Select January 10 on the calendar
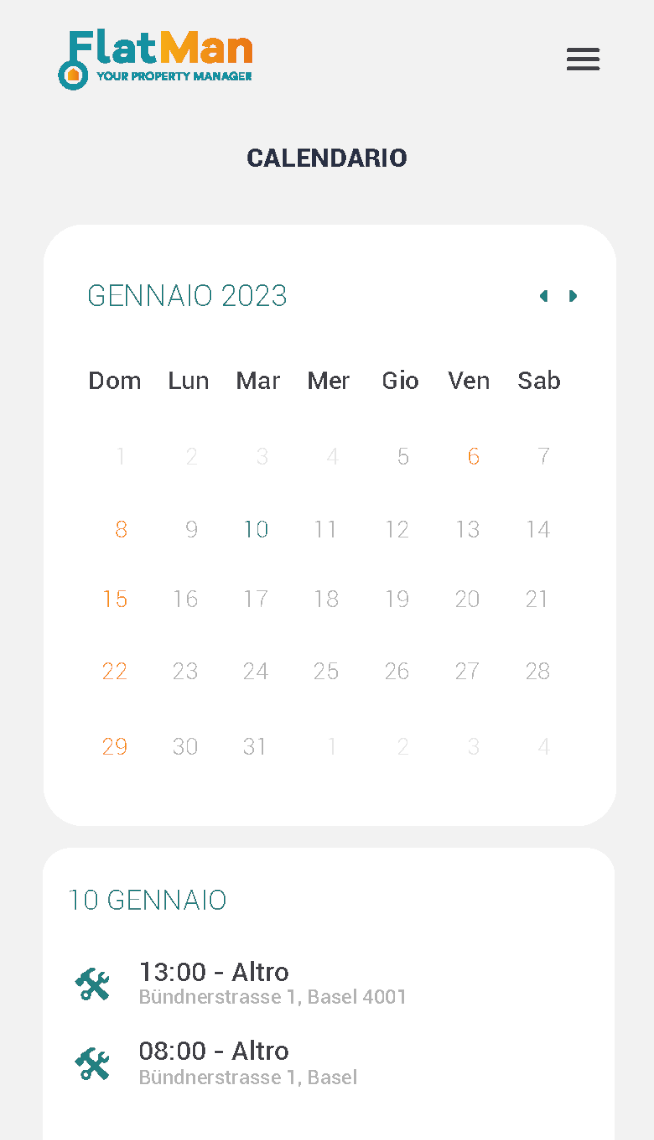The width and height of the screenshot is (654, 1140). point(256,529)
